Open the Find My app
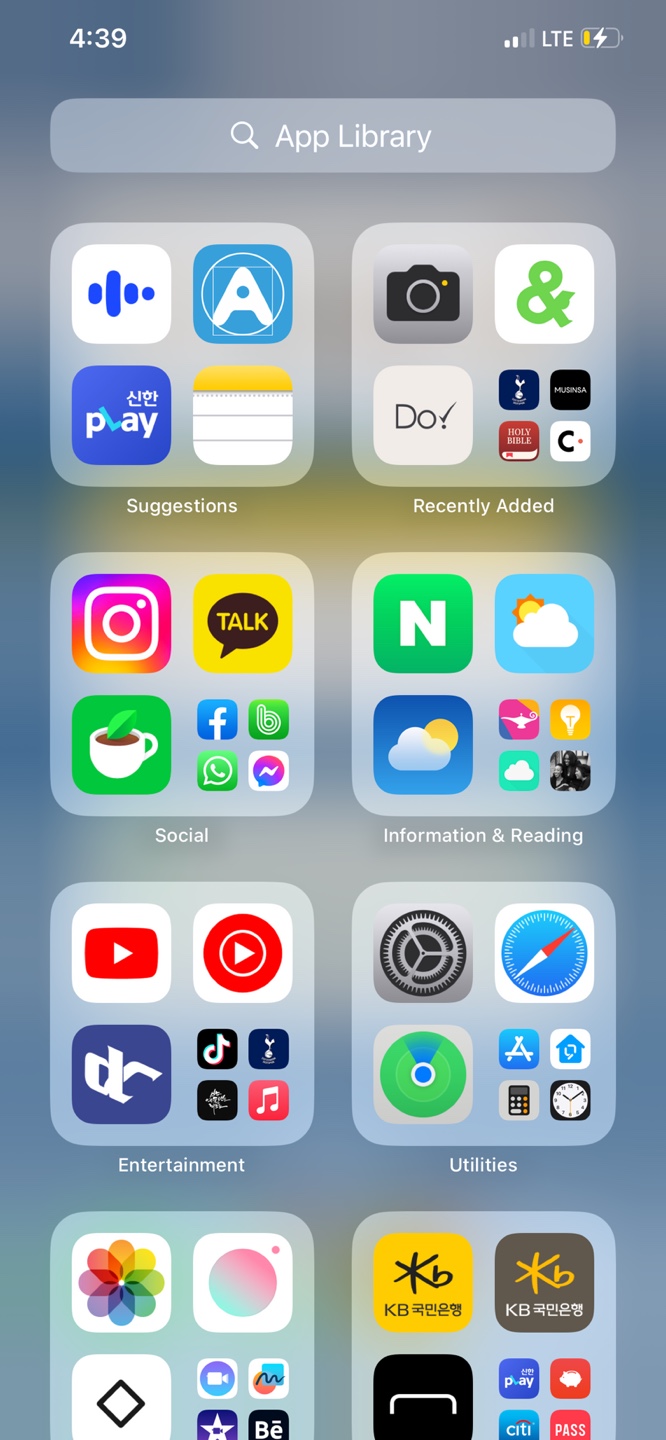The height and width of the screenshot is (1440, 666). point(423,1074)
